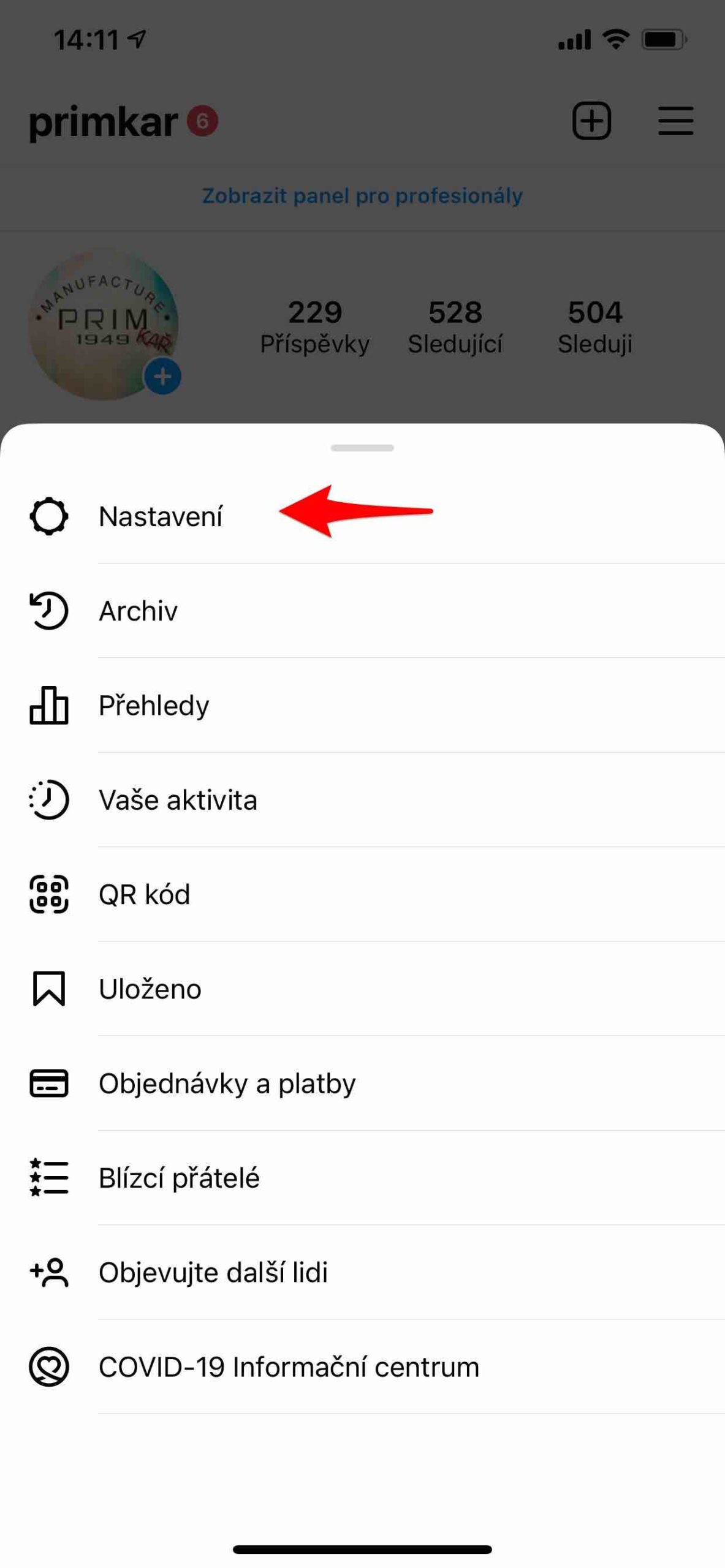Click the QR kód icon
The height and width of the screenshot is (1568, 725).
(49, 894)
